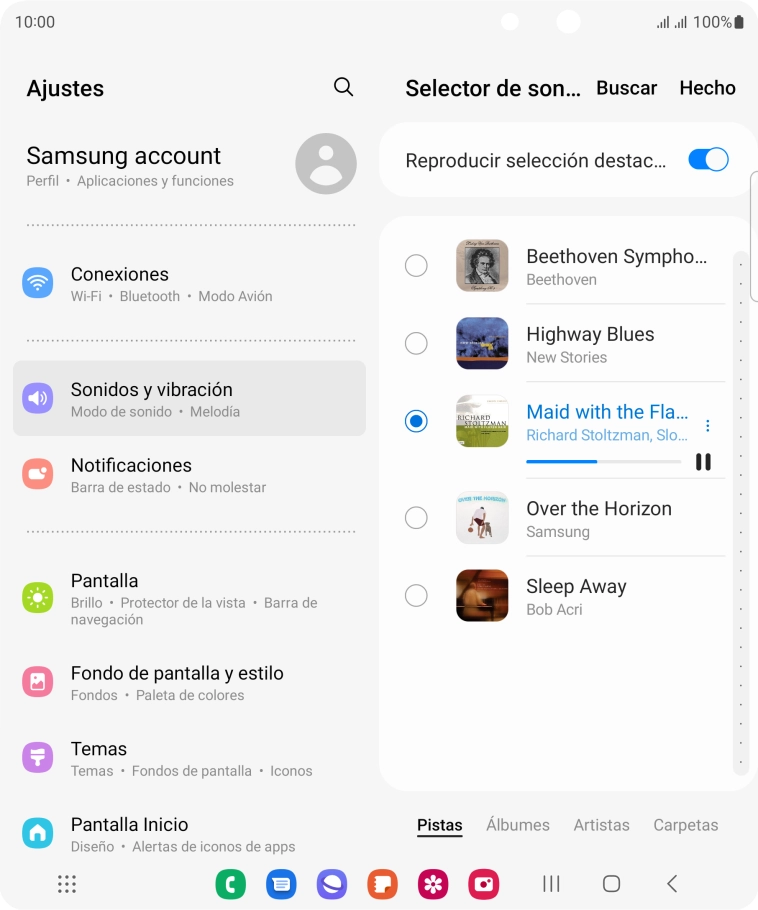758x910 pixels.
Task: Pick Sleep Away by Bob Acri
Action: (x=416, y=596)
